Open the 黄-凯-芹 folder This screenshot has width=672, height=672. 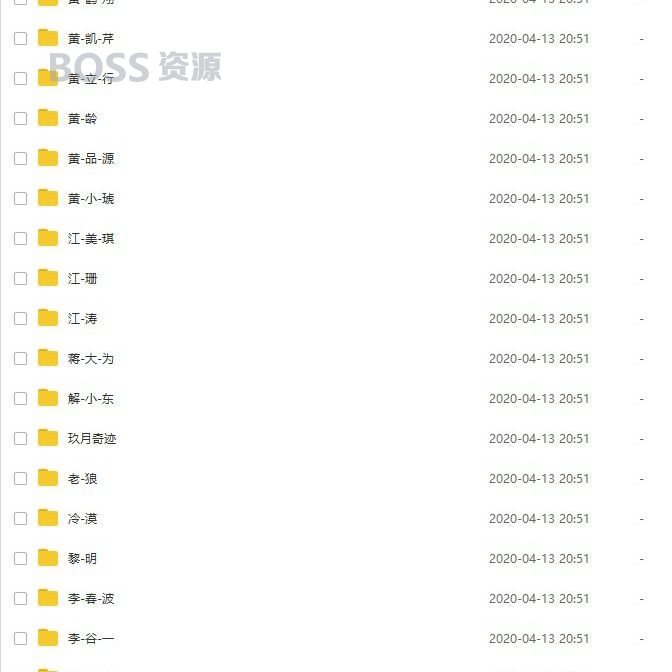pyautogui.click(x=91, y=39)
